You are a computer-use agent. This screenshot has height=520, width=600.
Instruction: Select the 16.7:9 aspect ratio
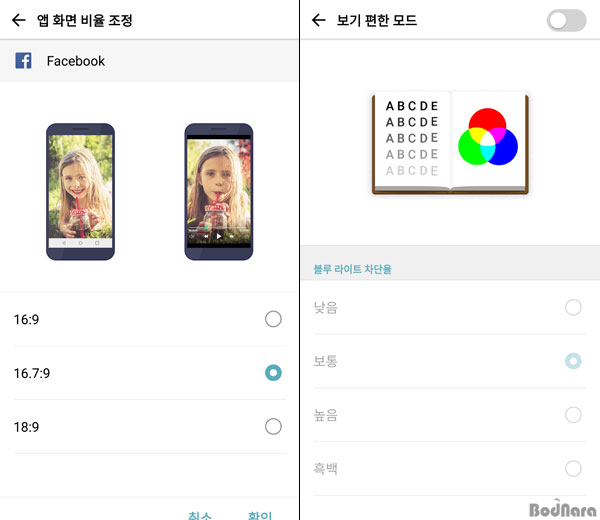(273, 373)
